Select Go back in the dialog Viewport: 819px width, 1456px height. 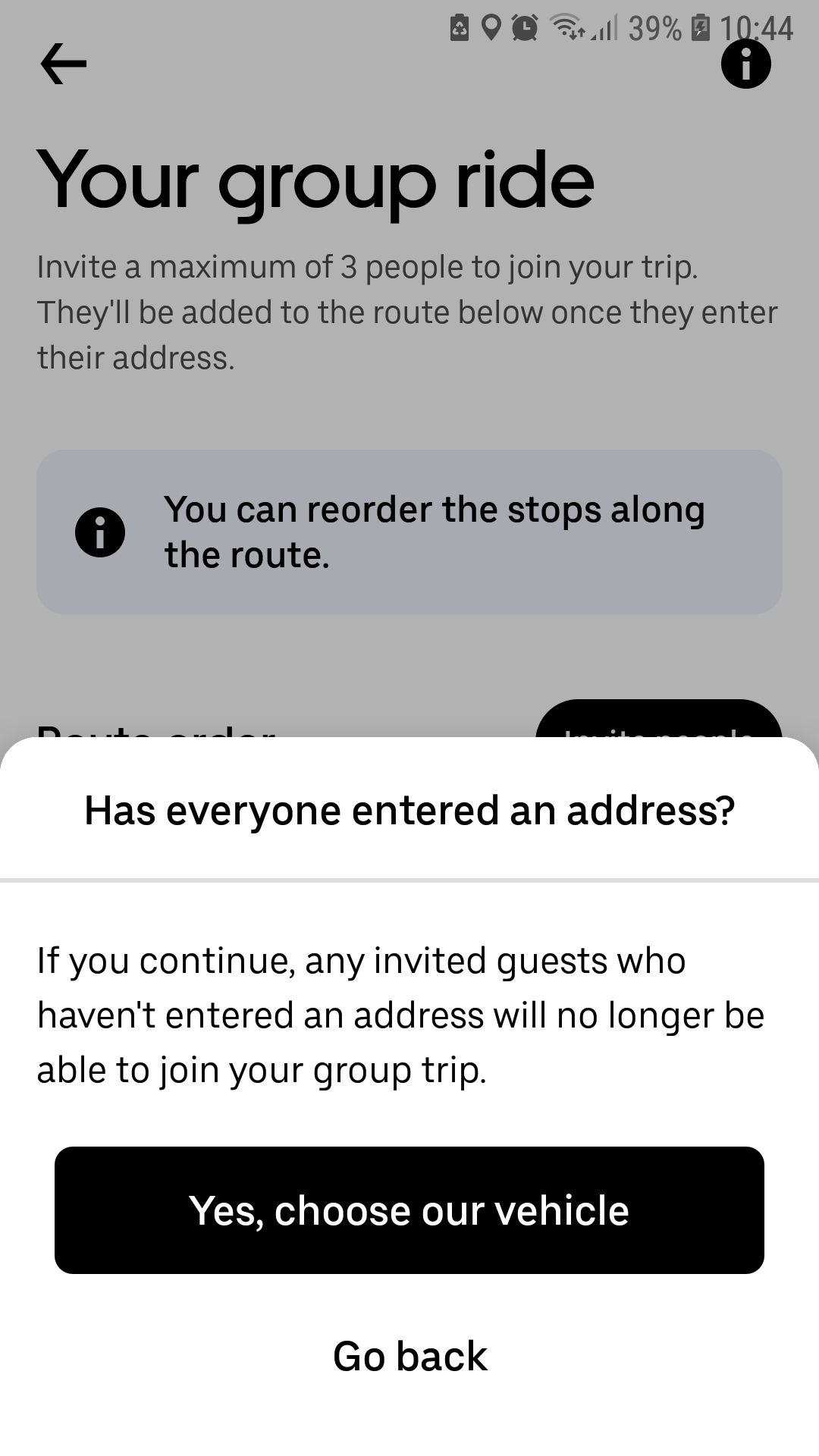tap(409, 1356)
